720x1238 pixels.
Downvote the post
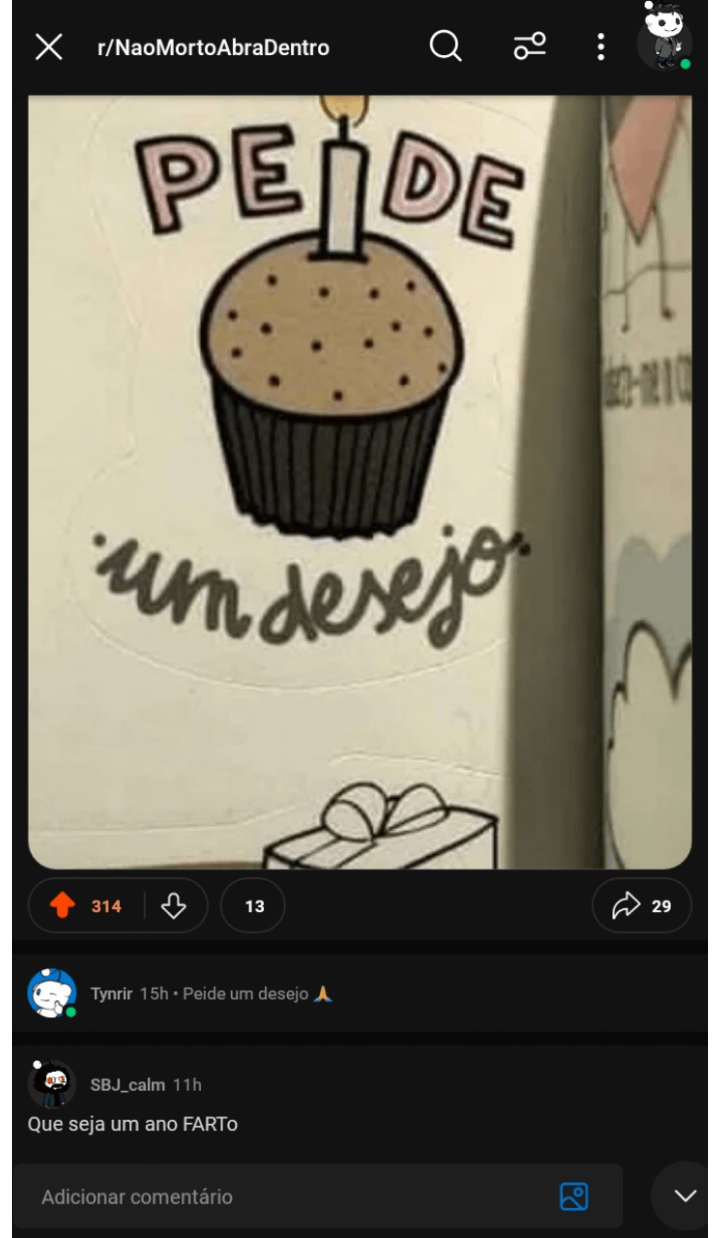174,906
